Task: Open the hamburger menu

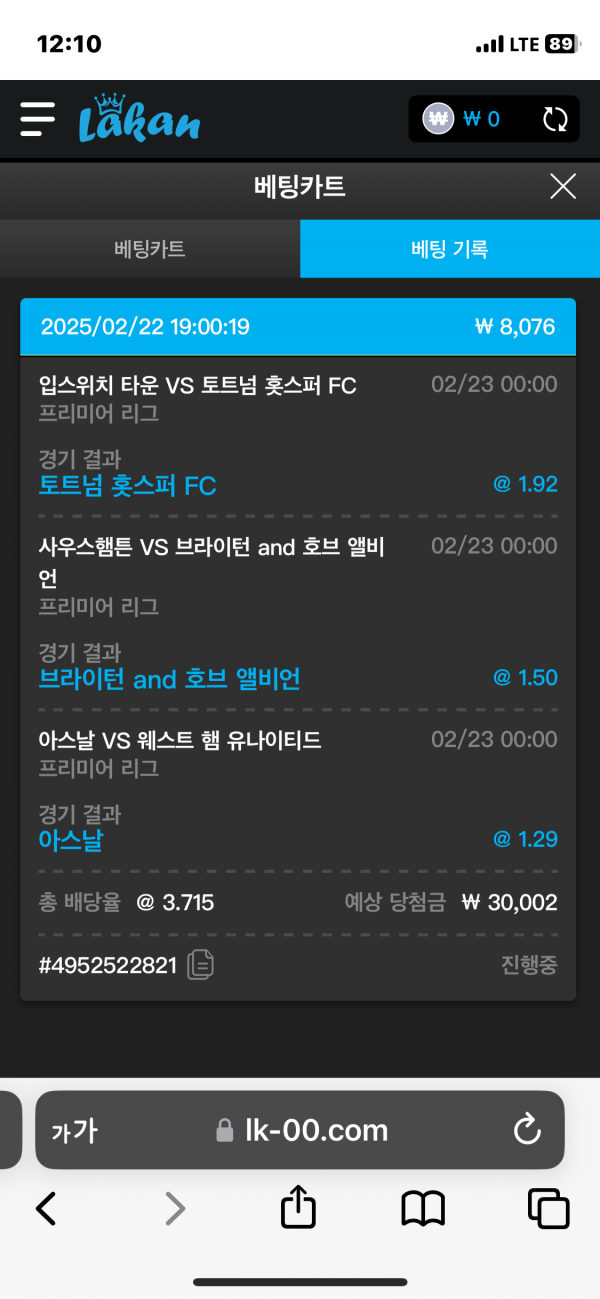Action: (38, 119)
